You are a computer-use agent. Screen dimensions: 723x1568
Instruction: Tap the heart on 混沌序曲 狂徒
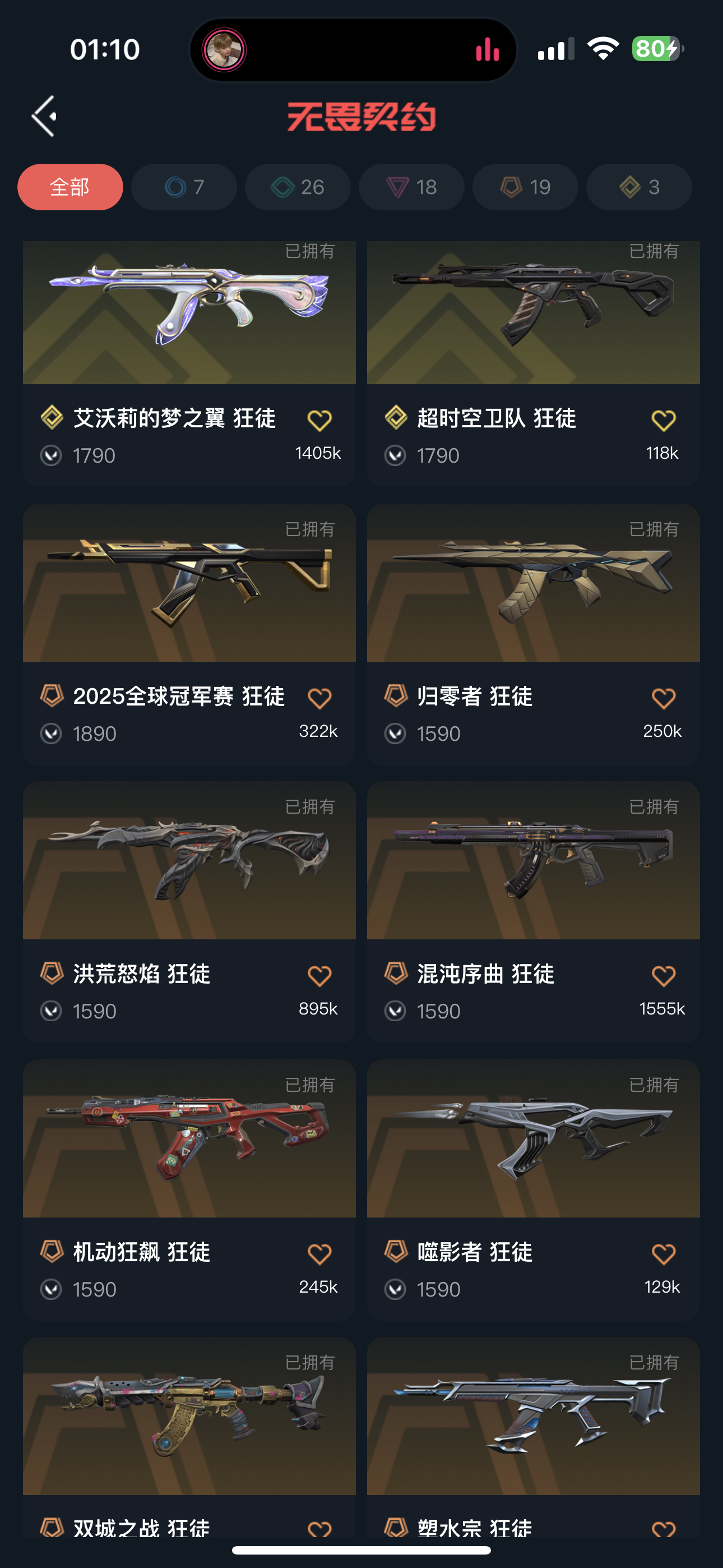point(662,976)
